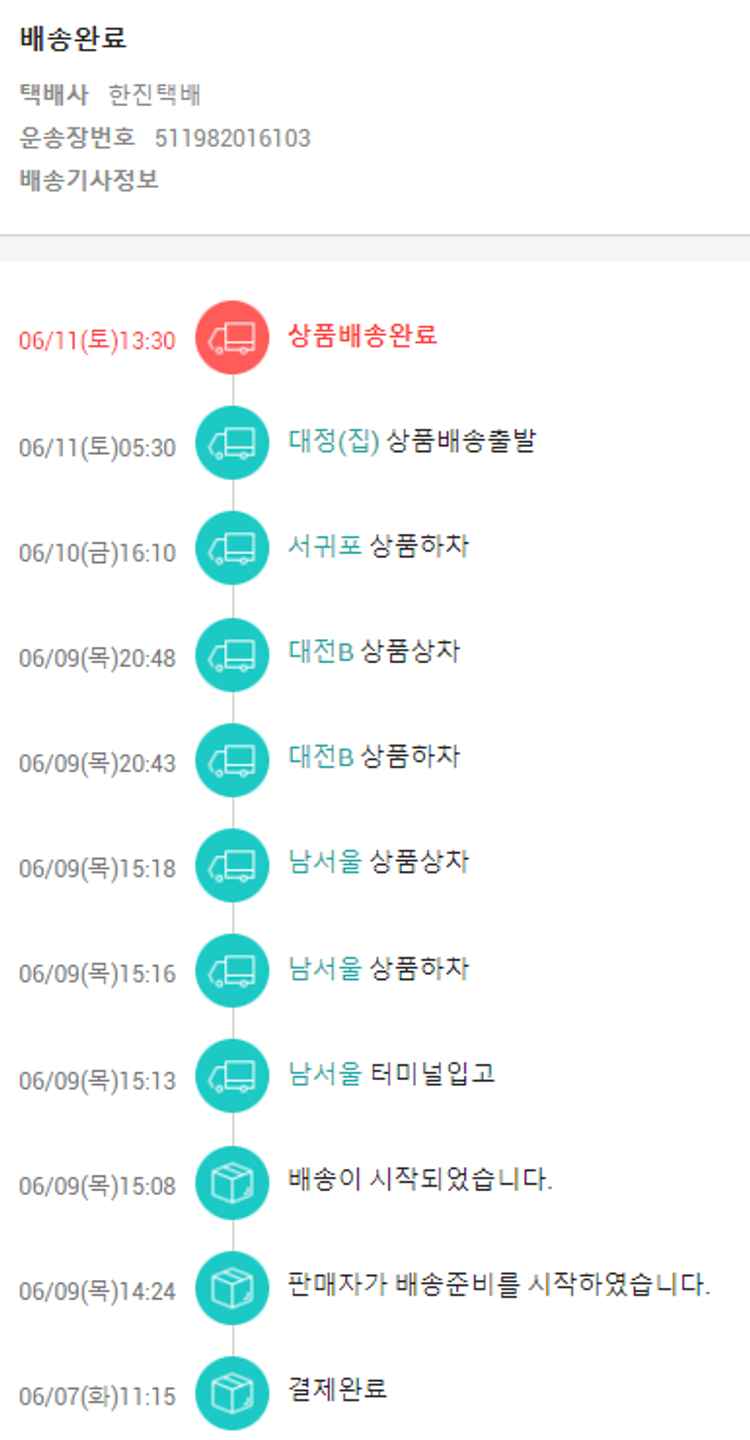Select 남서울 link in the 15:16 상품하차 row

click(325, 968)
